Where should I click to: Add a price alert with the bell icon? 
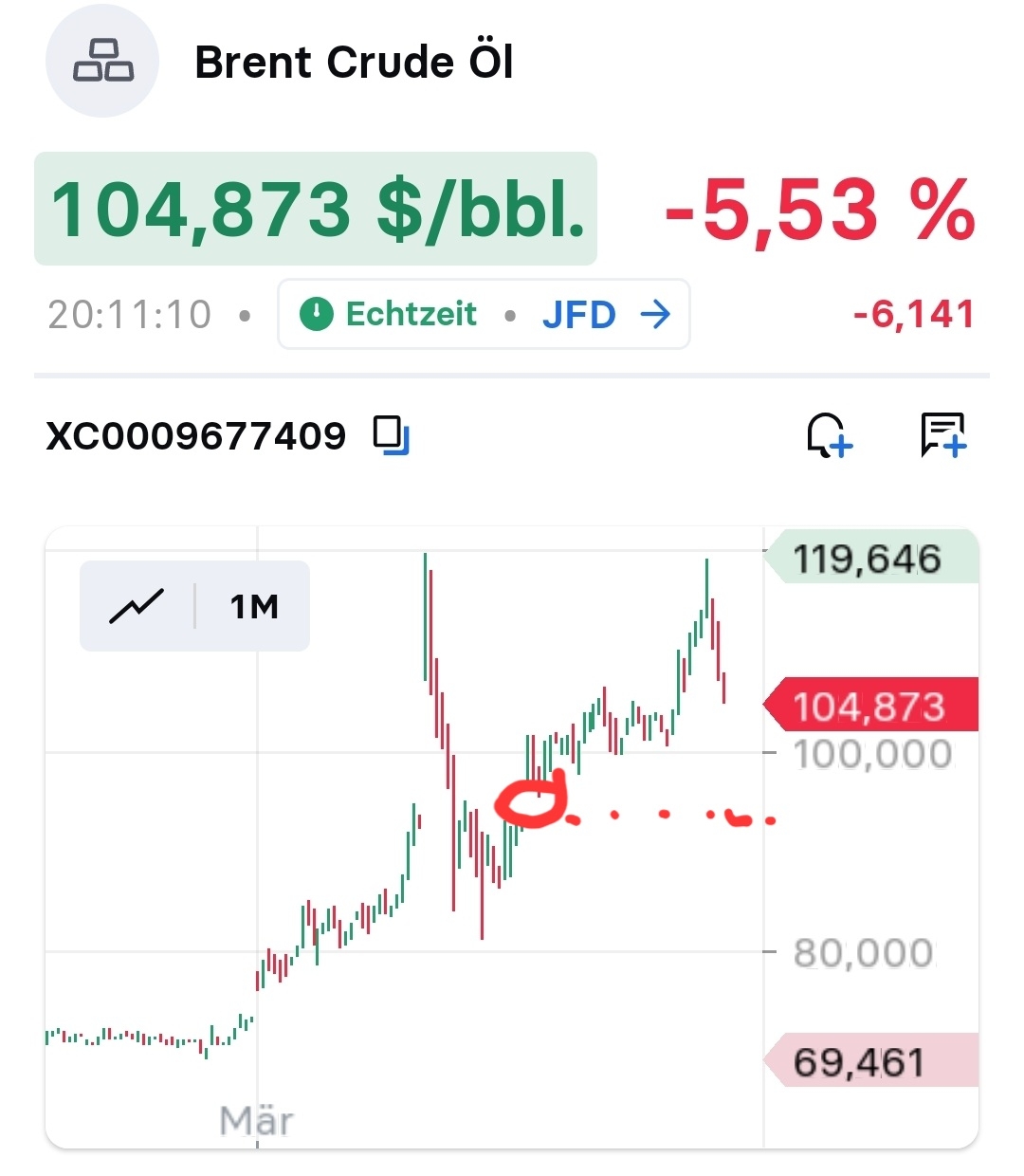(x=829, y=435)
